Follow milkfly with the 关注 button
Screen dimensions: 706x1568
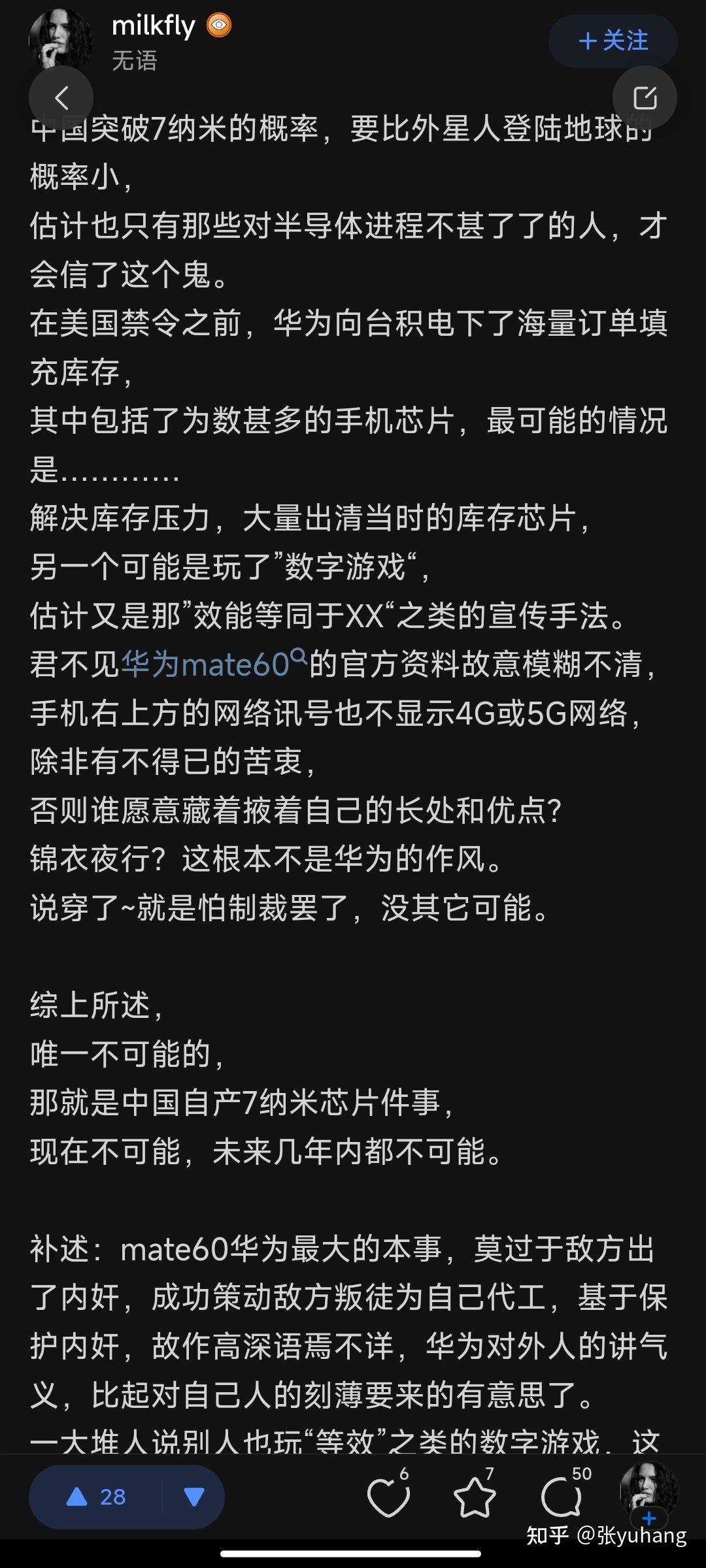[x=613, y=41]
